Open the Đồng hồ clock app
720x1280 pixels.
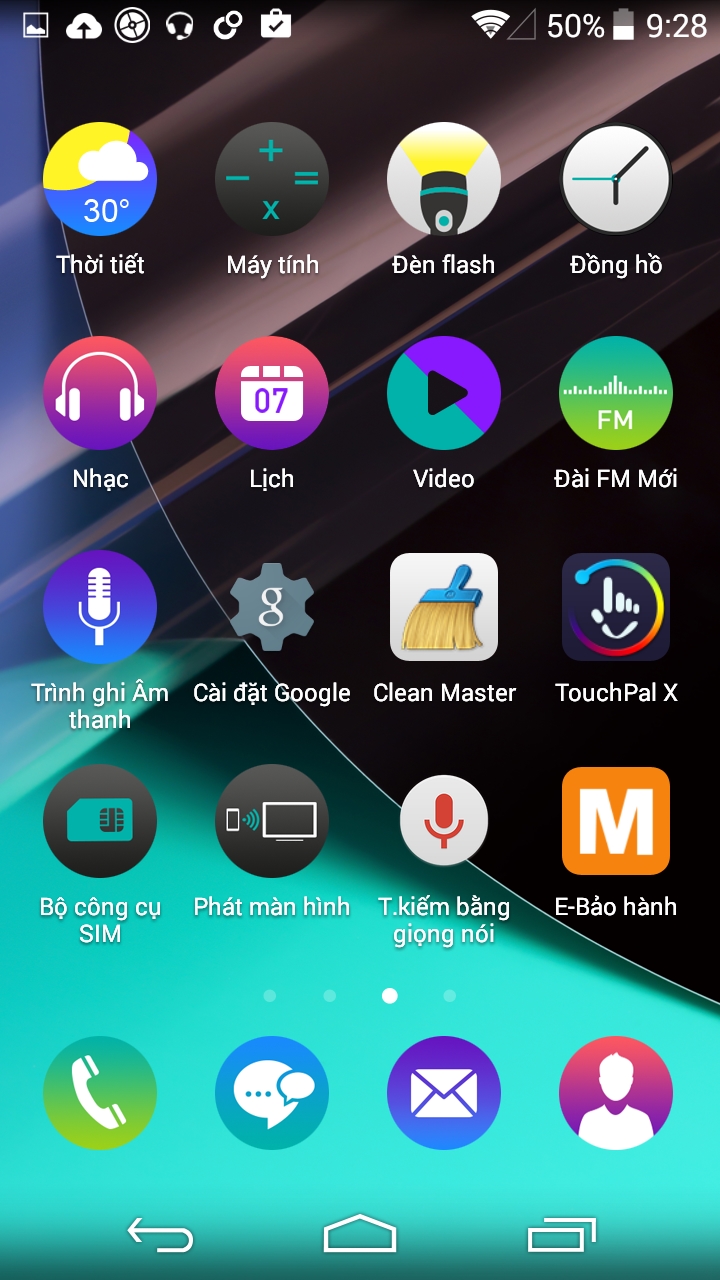(616, 180)
